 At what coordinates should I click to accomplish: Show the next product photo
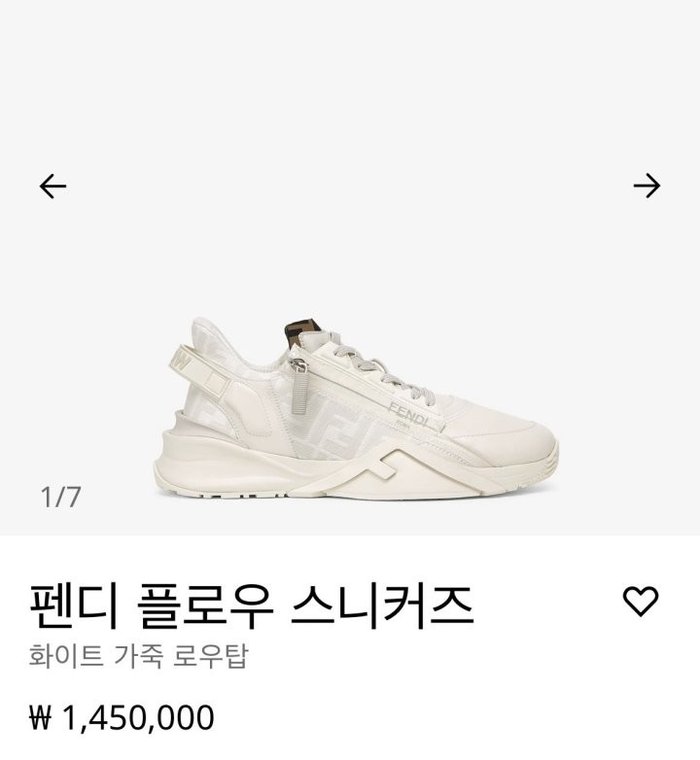tap(647, 185)
